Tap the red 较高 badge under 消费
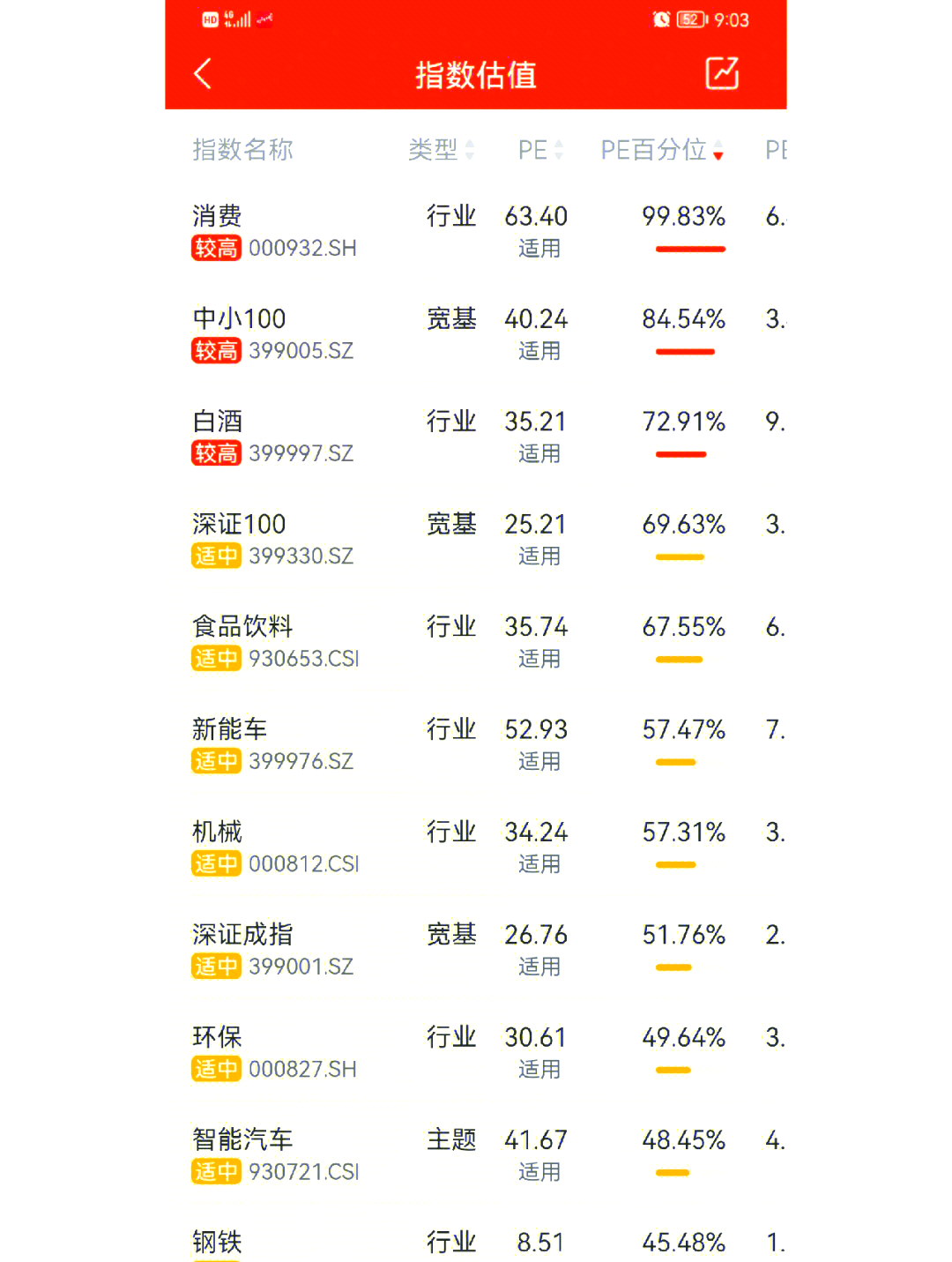Image resolution: width=952 pixels, height=1262 pixels. coord(216,249)
